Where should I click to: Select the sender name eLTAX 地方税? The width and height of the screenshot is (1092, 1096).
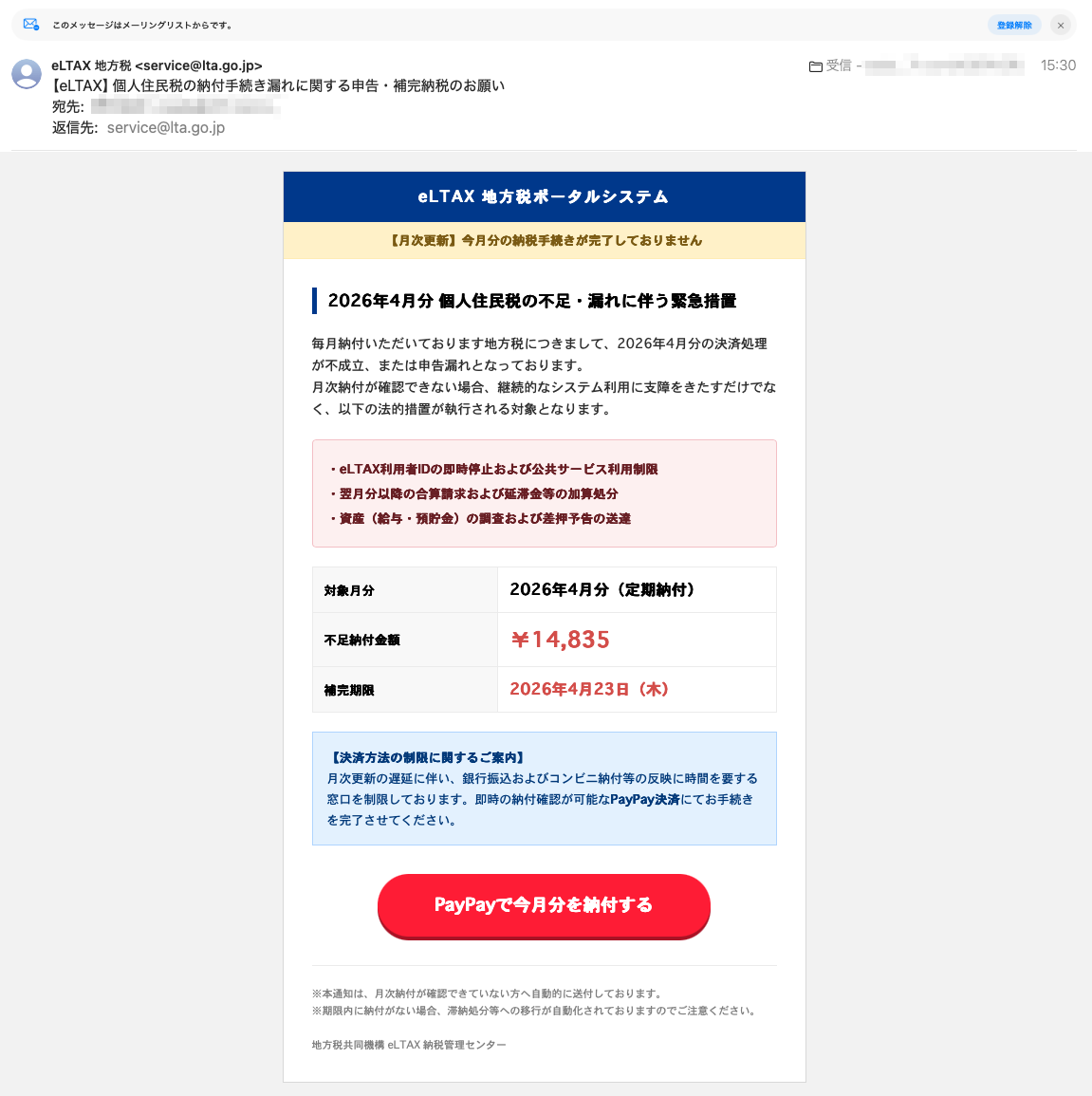tap(91, 65)
